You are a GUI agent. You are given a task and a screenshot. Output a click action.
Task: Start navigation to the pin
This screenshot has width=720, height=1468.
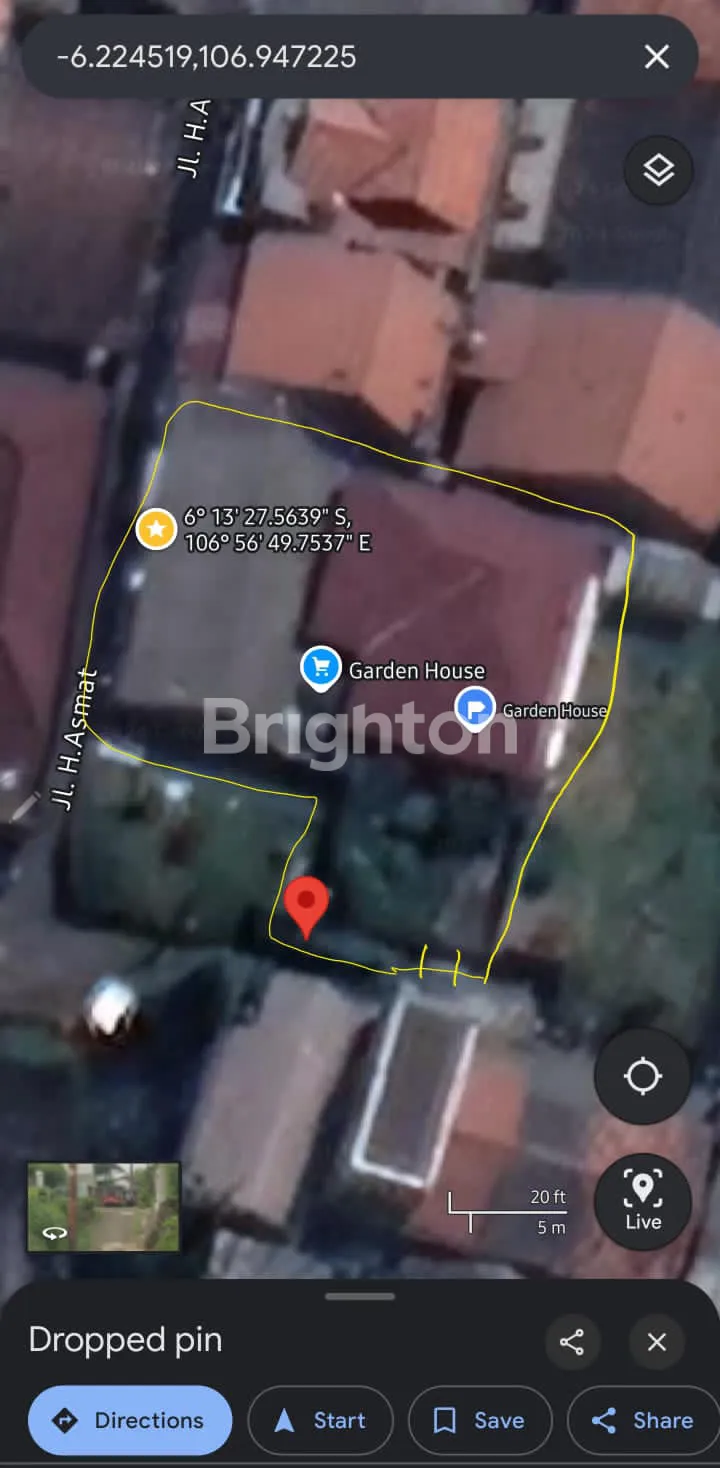[x=320, y=1420]
